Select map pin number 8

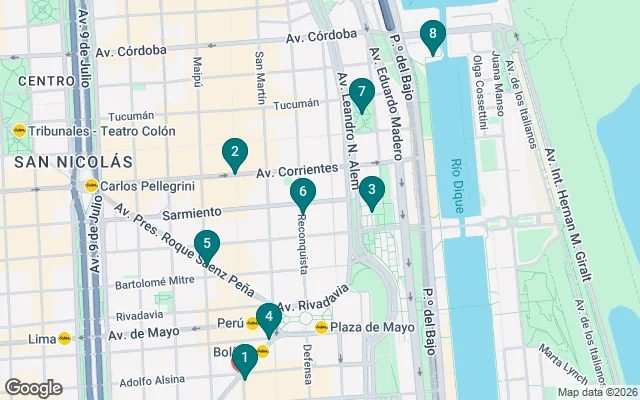(x=432, y=35)
